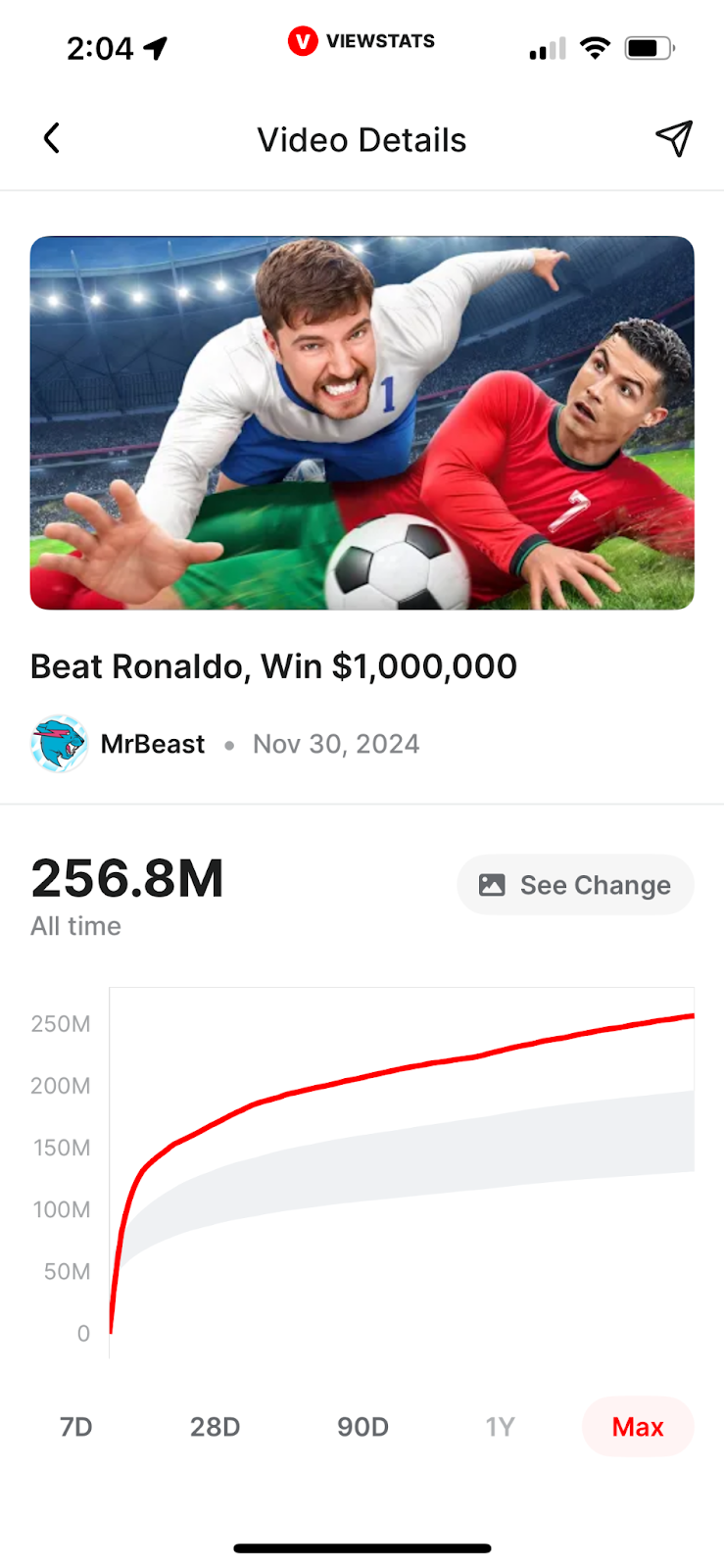Click the back arrow to leave Video Details
The height and width of the screenshot is (1568, 724).
[x=51, y=139]
